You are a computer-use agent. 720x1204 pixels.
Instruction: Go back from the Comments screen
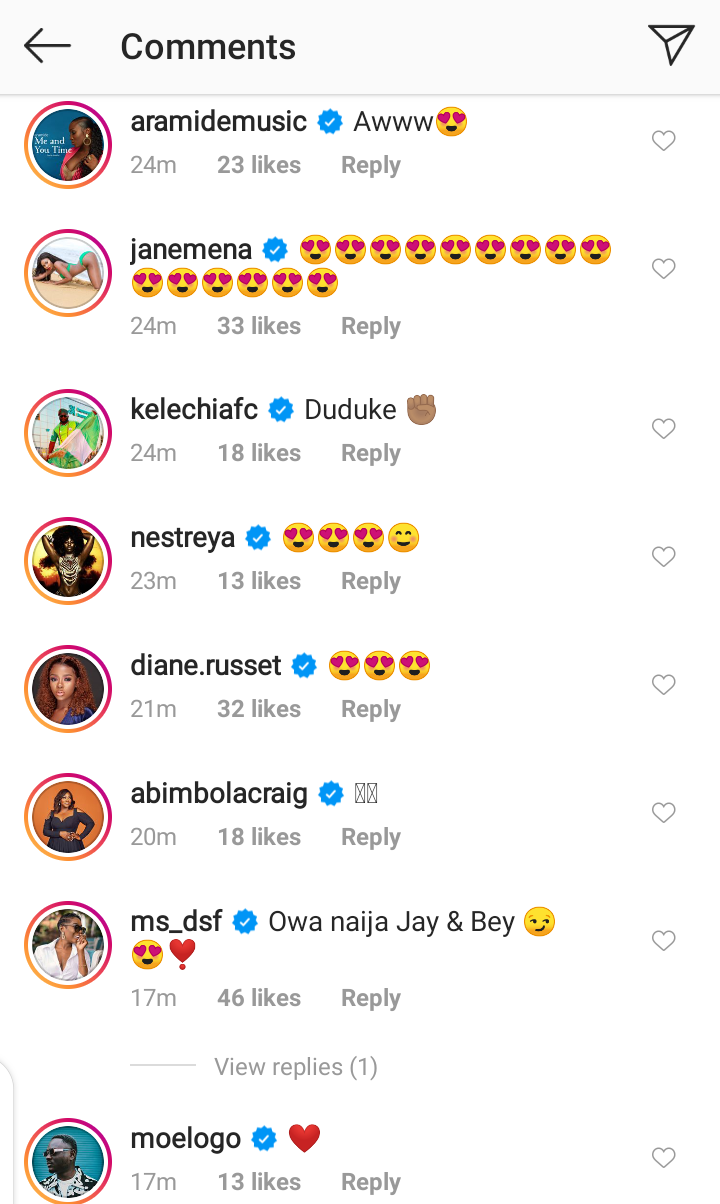tap(48, 46)
